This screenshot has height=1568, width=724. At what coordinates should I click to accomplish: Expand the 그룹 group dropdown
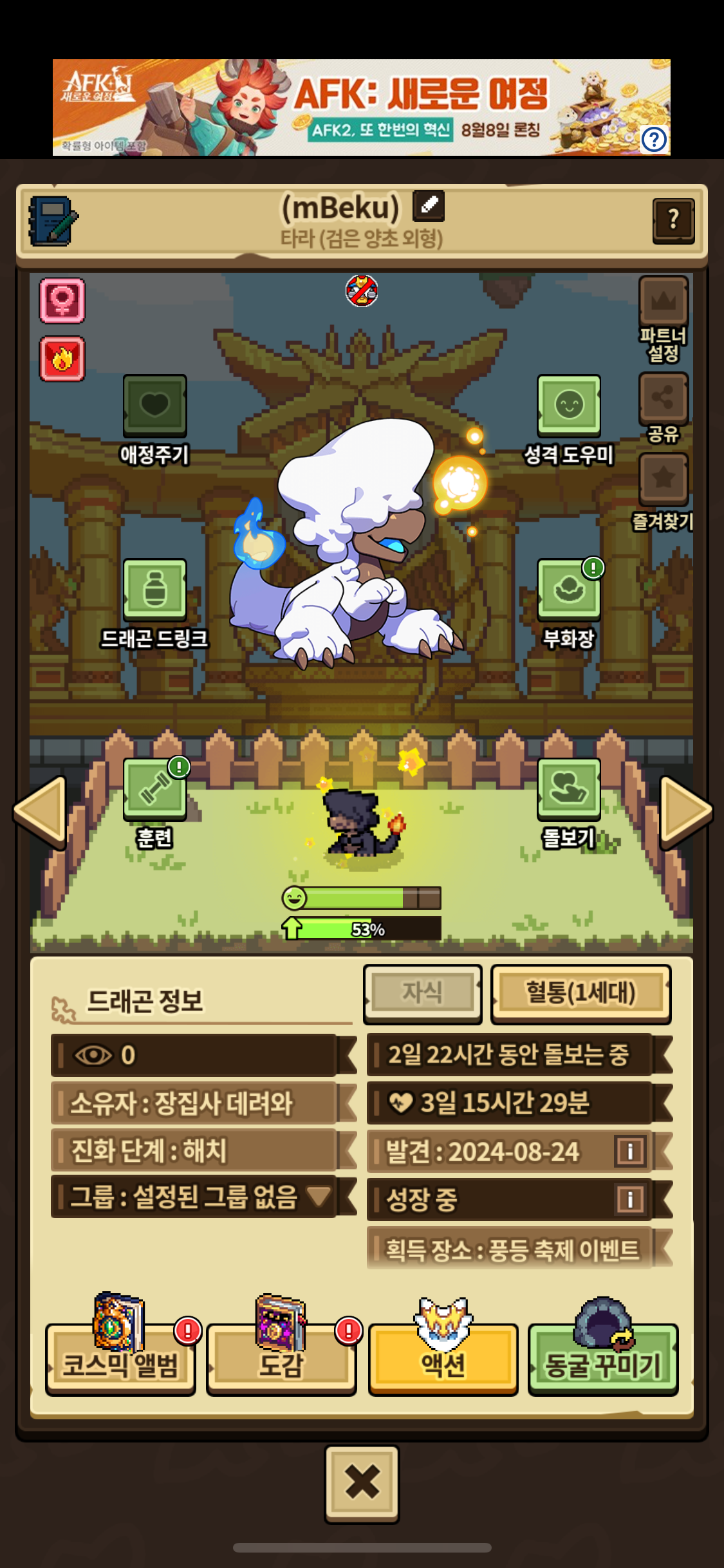pos(319,1196)
